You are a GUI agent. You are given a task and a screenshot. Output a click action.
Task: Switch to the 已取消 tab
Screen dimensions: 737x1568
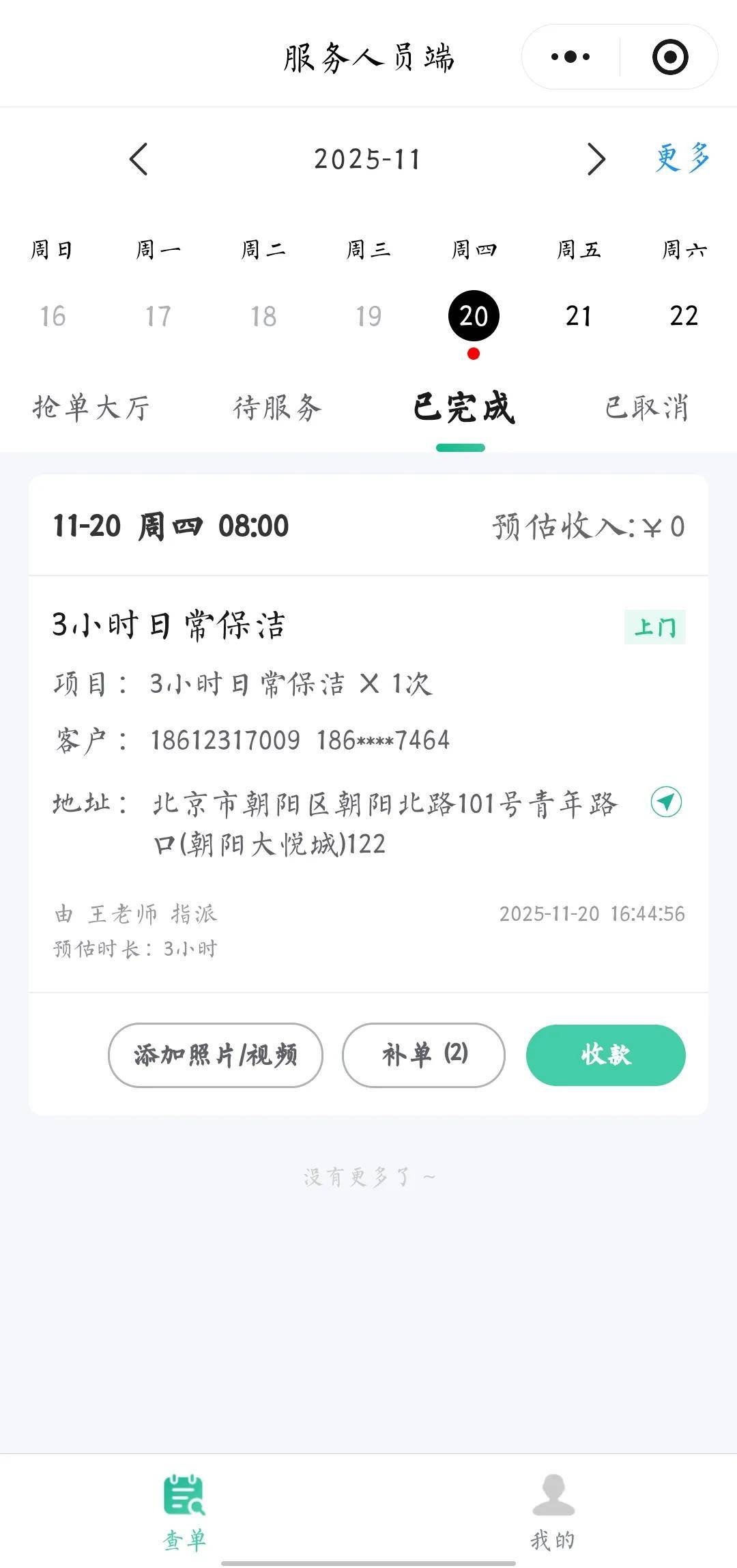point(646,408)
